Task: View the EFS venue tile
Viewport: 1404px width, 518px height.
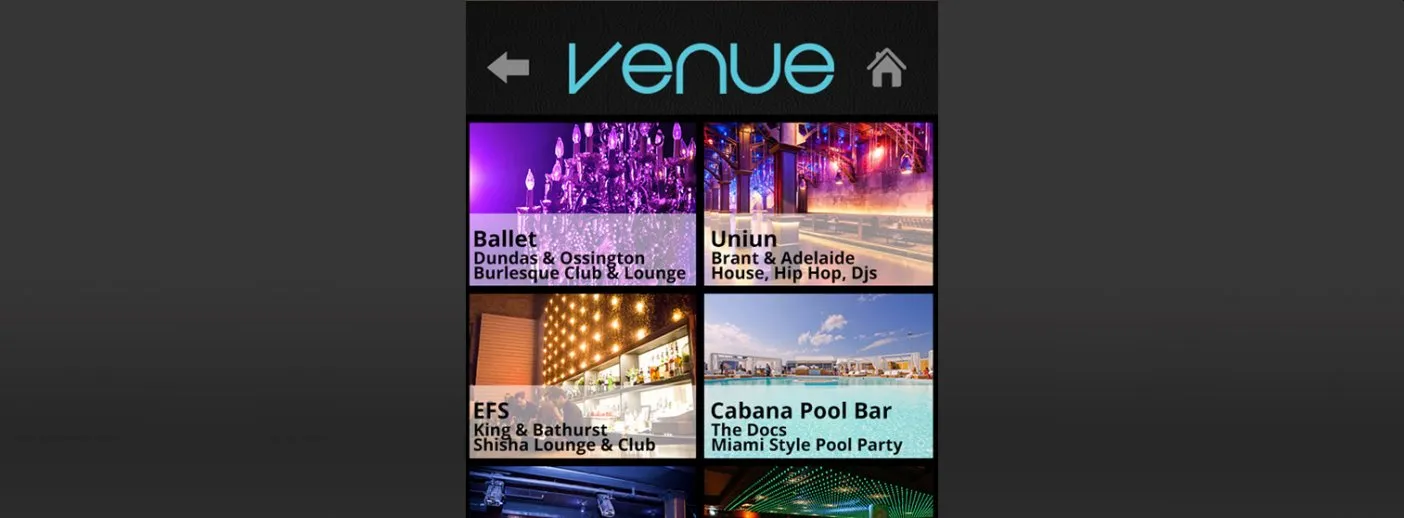Action: click(582, 375)
